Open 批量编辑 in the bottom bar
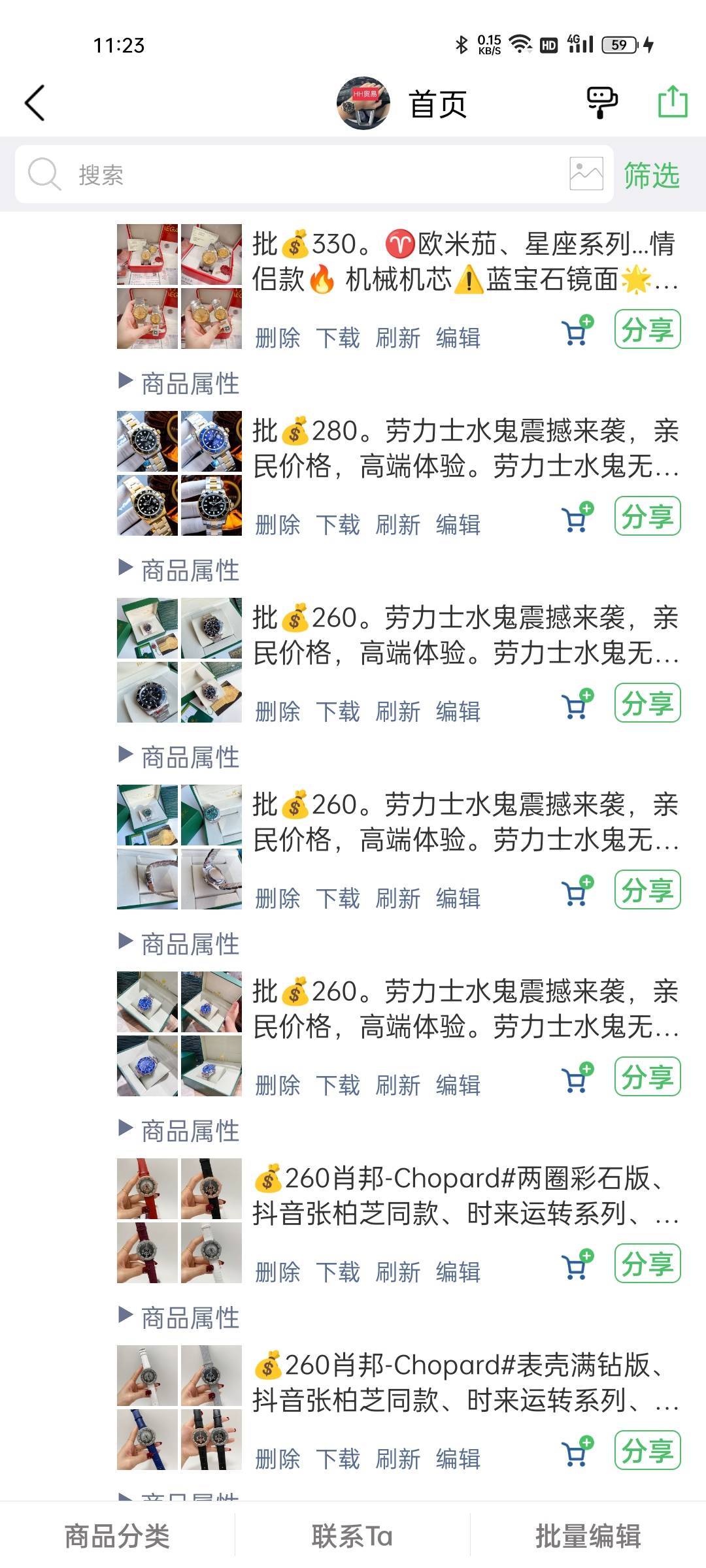 (x=588, y=1536)
